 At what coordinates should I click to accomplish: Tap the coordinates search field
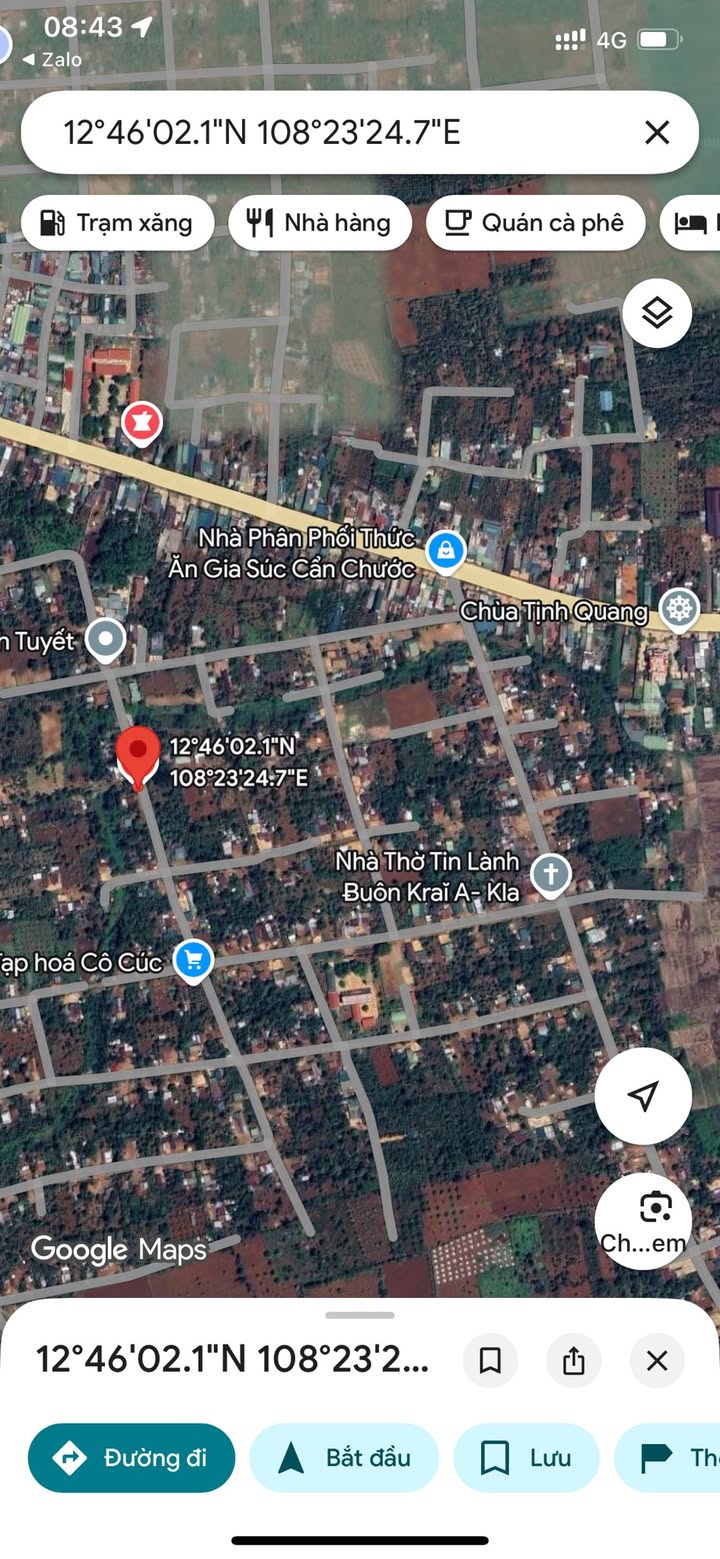pos(300,132)
